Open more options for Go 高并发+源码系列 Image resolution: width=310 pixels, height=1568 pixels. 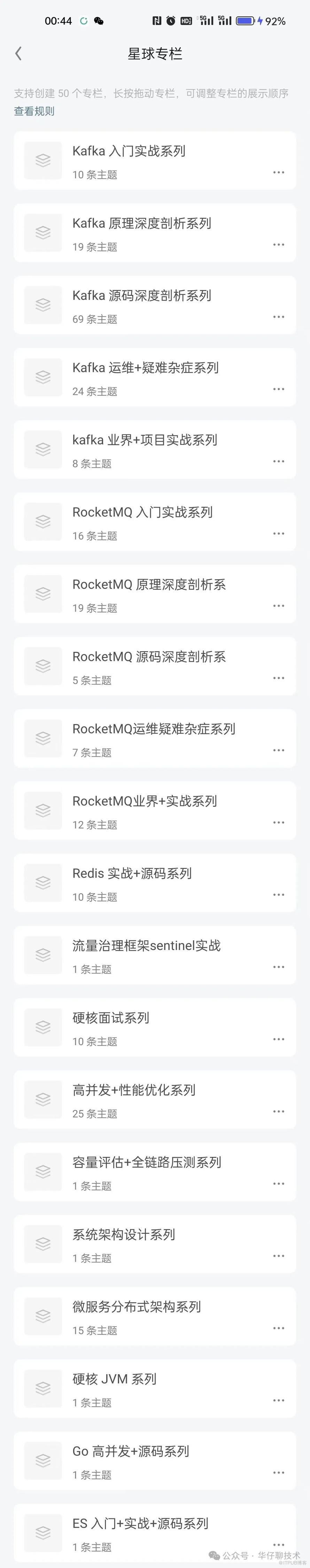click(x=279, y=1472)
